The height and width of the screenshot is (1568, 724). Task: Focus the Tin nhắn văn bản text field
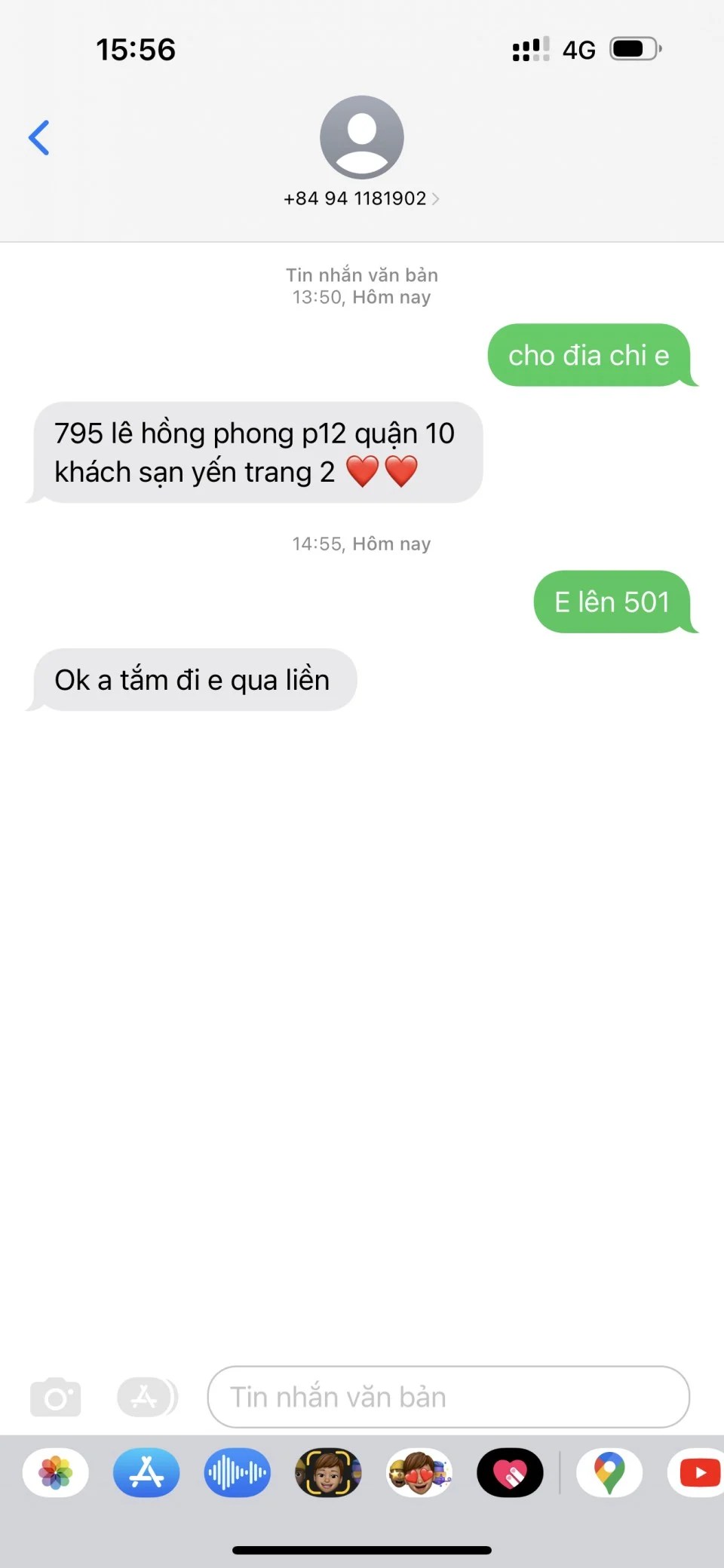coord(448,1397)
